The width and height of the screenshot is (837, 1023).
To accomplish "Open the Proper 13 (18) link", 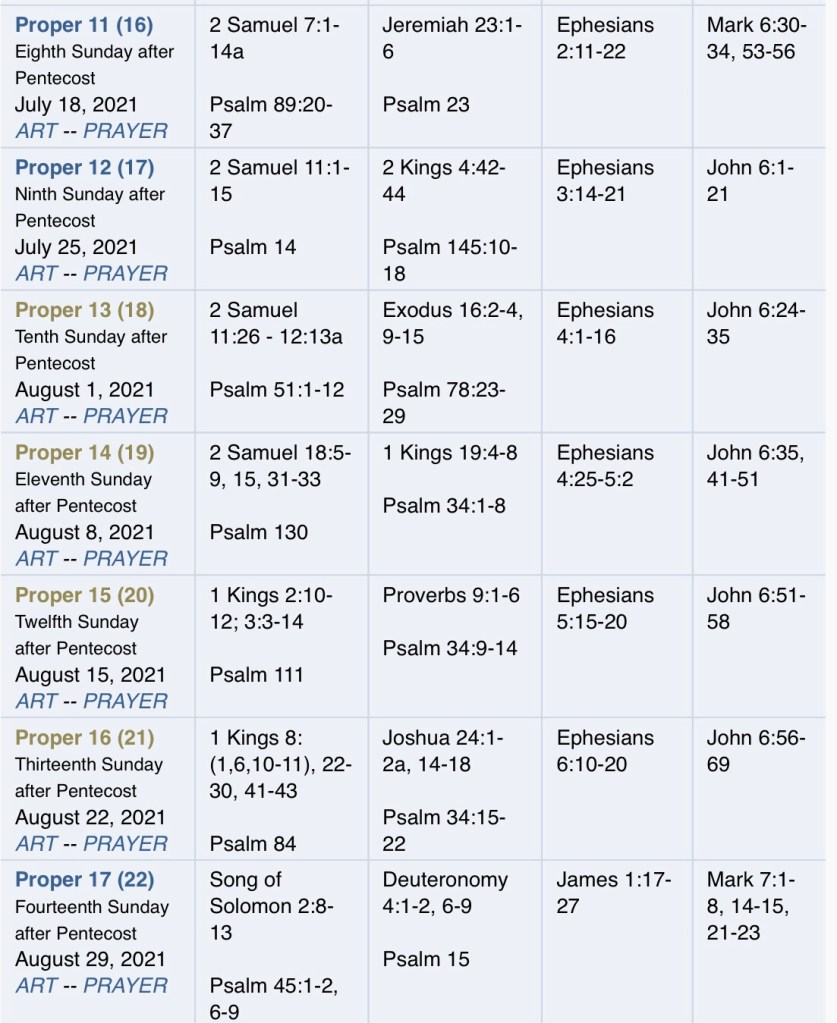I will click(x=84, y=310).
